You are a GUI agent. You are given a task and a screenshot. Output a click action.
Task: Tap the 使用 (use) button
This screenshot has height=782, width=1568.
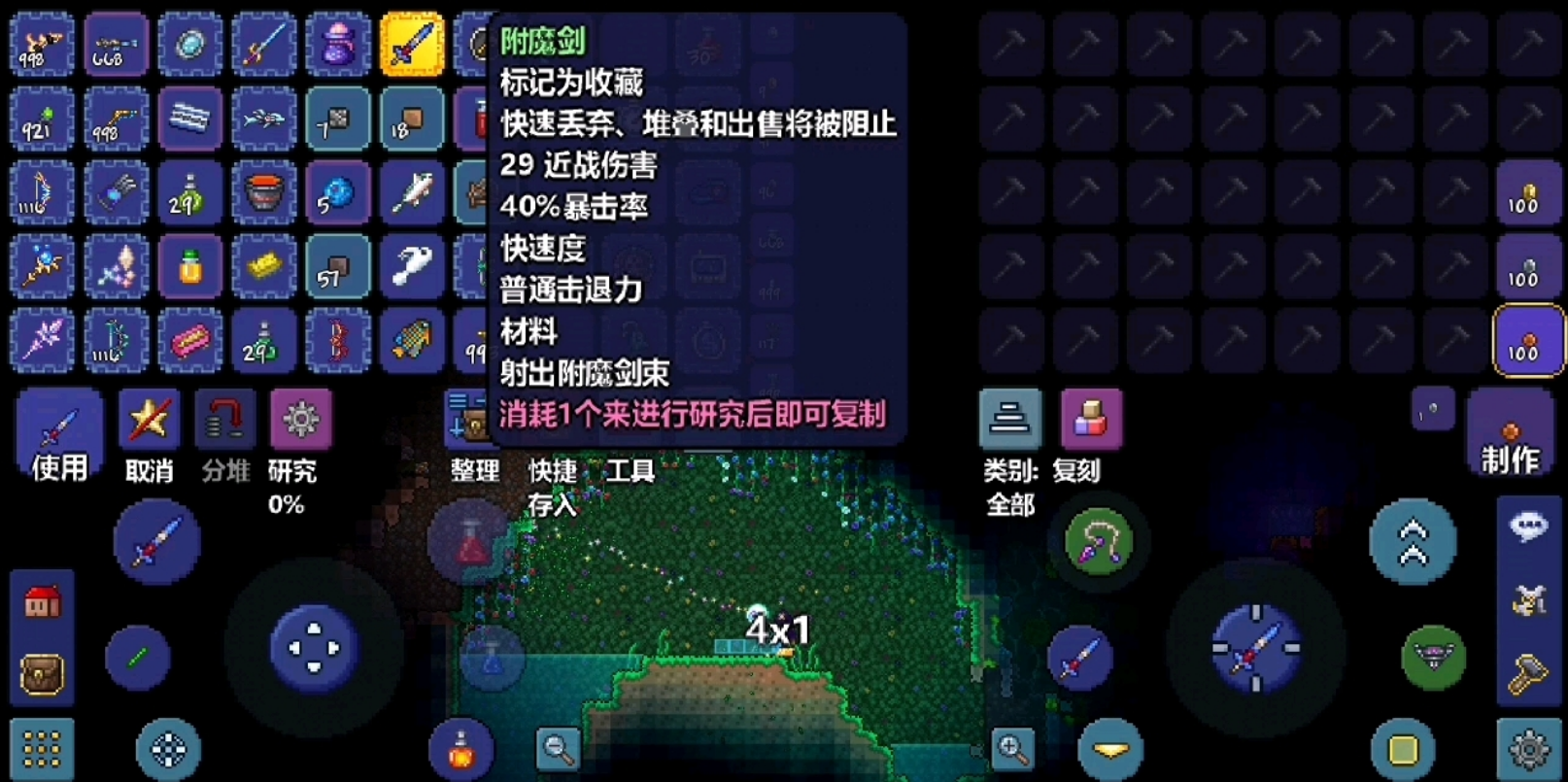tap(58, 434)
